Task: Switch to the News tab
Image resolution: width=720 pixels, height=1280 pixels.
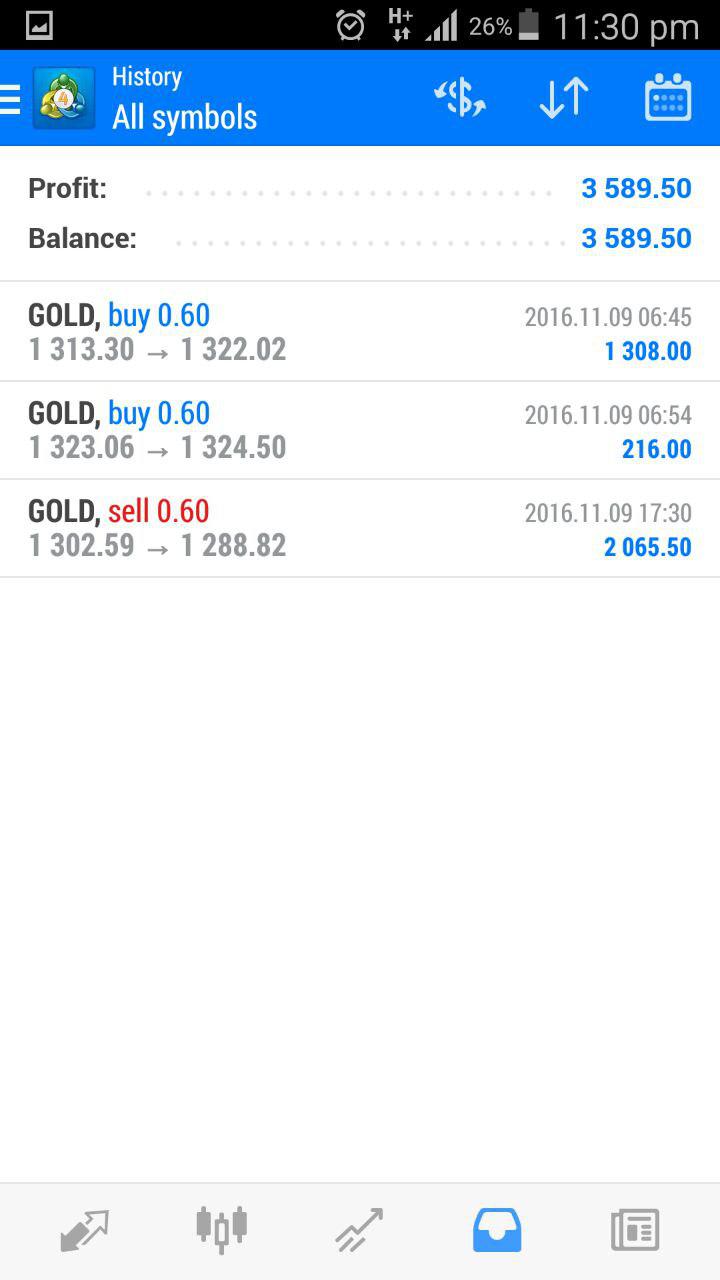Action: coord(635,1230)
